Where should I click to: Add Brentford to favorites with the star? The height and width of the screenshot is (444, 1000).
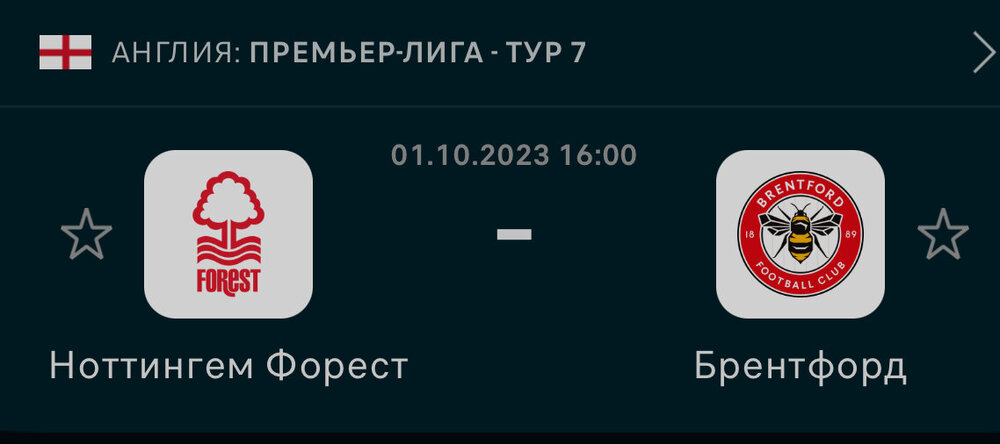click(943, 234)
